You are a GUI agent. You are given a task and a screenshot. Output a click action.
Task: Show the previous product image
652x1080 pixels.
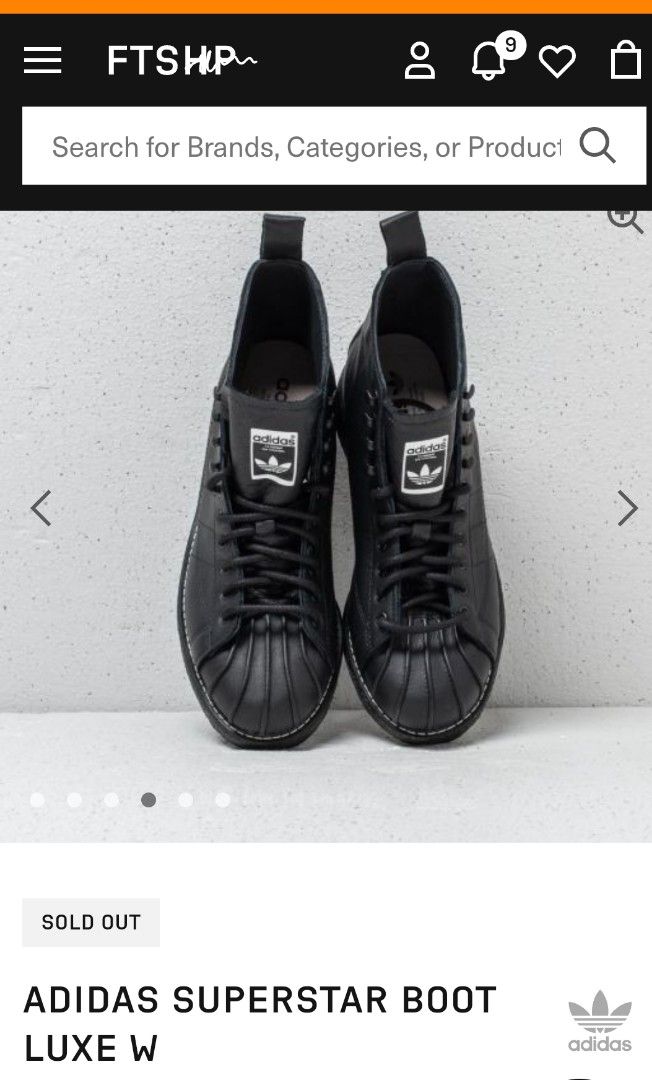click(x=41, y=508)
